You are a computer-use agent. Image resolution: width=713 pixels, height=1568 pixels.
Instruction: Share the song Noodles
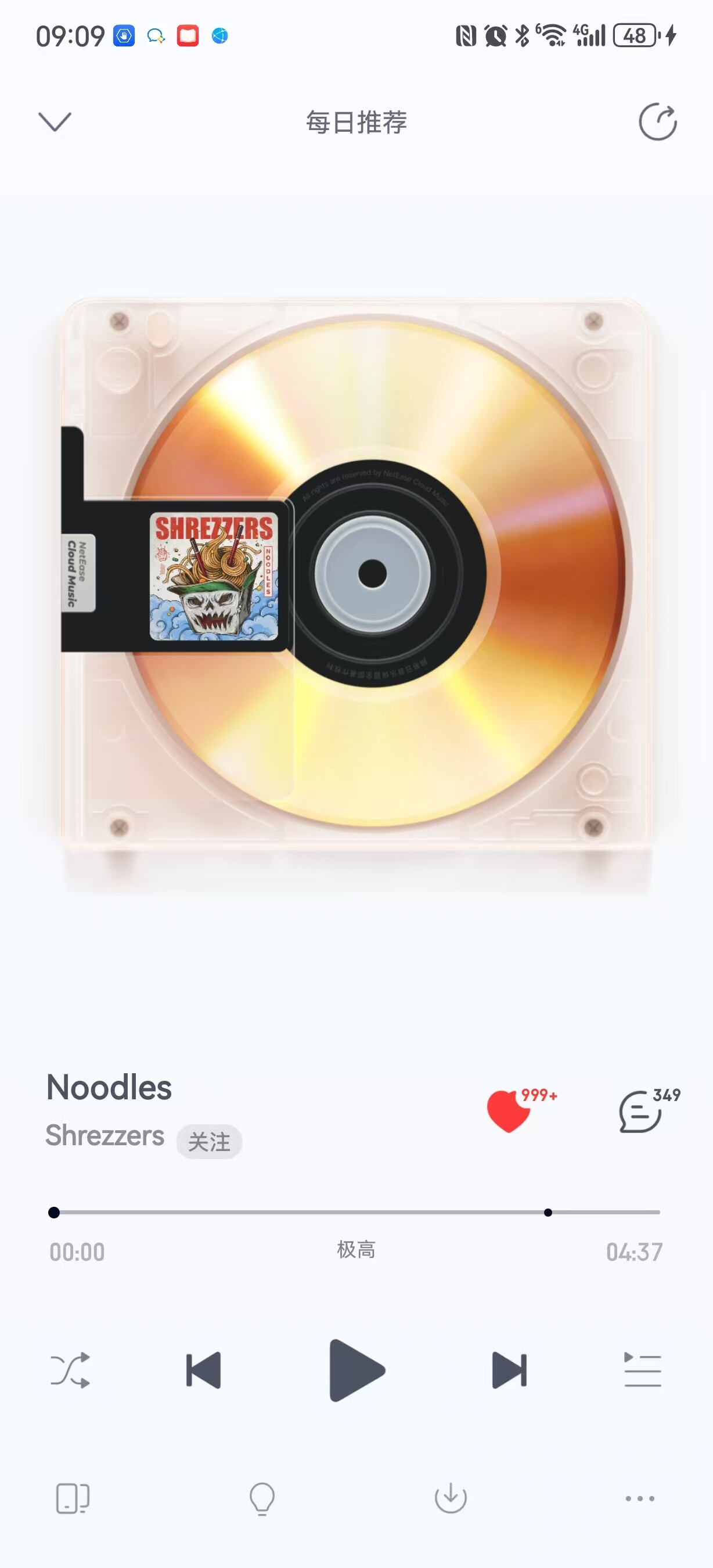(658, 123)
